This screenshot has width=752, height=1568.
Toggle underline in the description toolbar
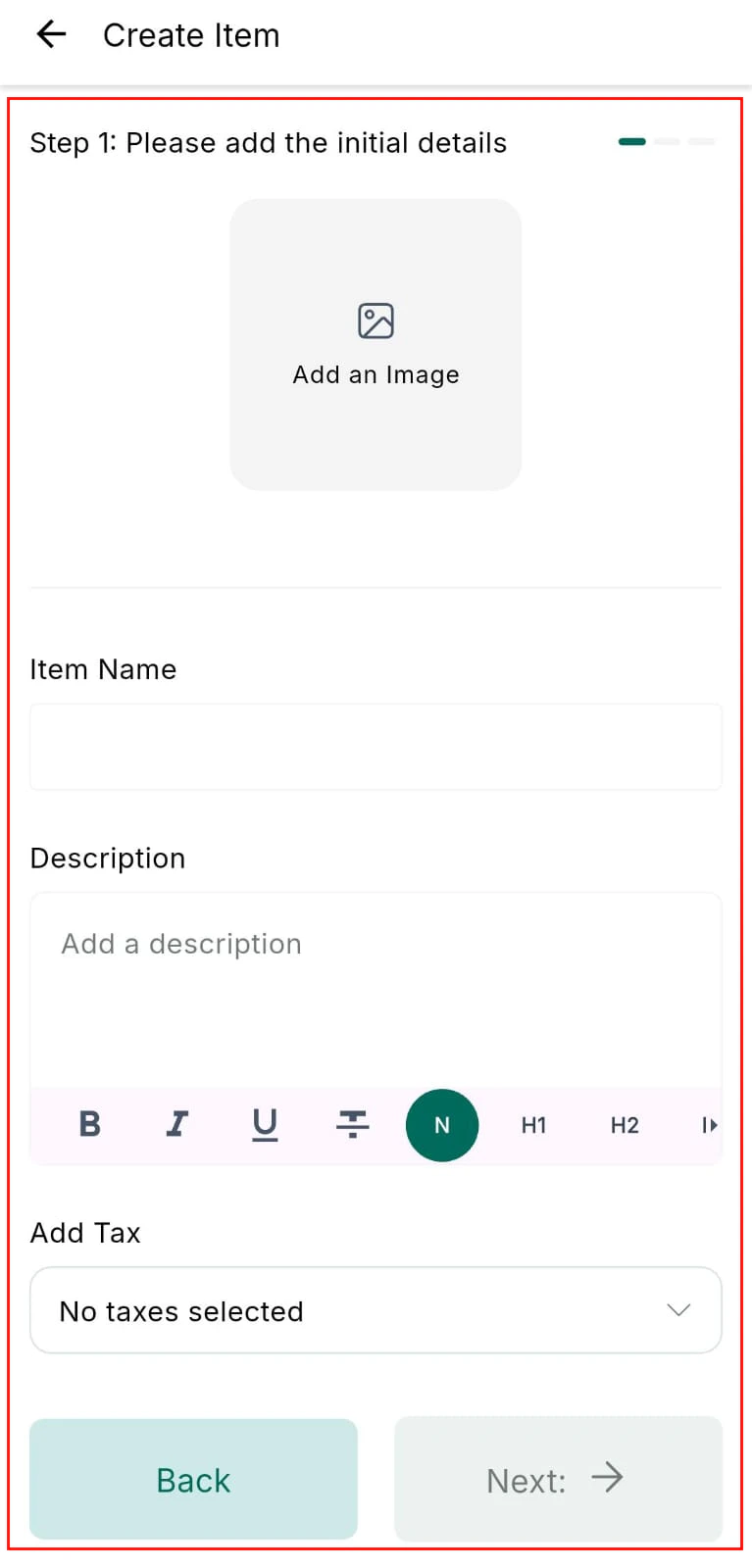click(265, 1125)
